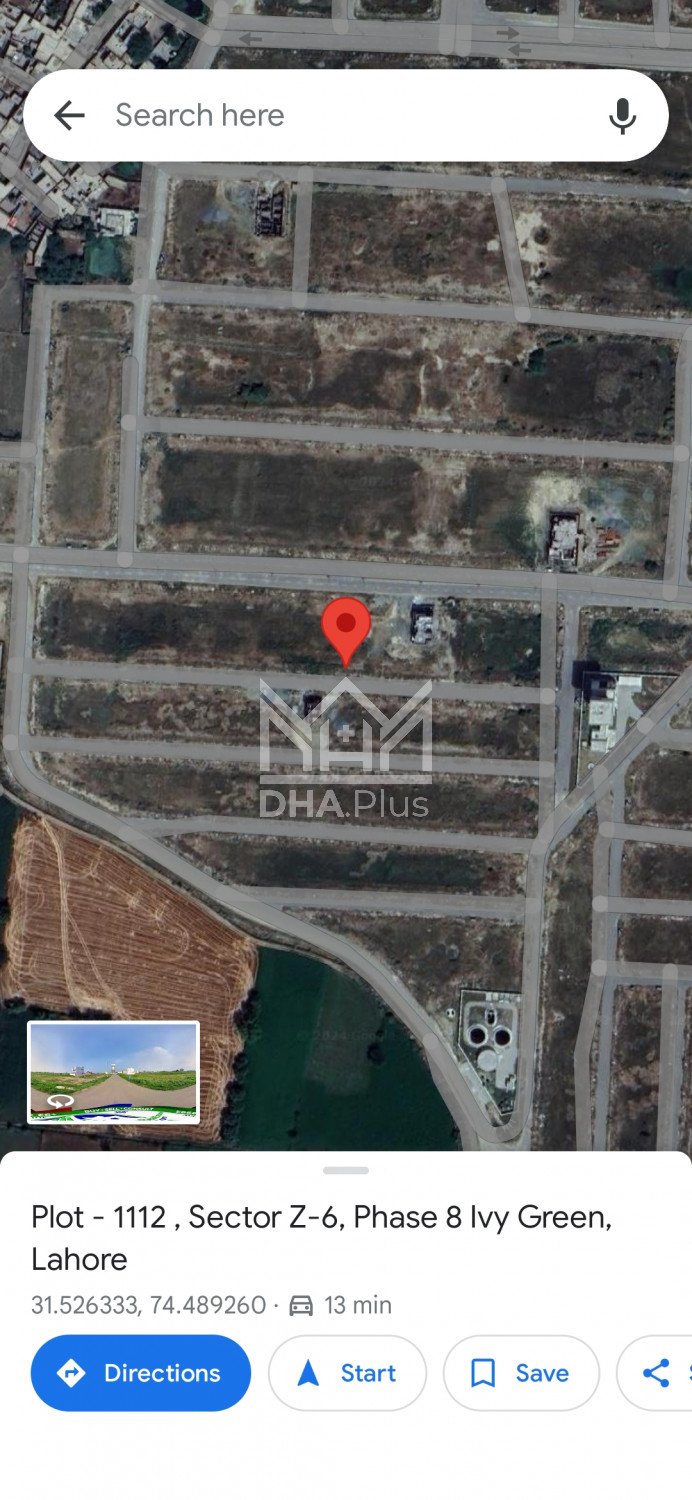The height and width of the screenshot is (1500, 692).
Task: Go back using the arrow in search bar
Action: point(69,116)
